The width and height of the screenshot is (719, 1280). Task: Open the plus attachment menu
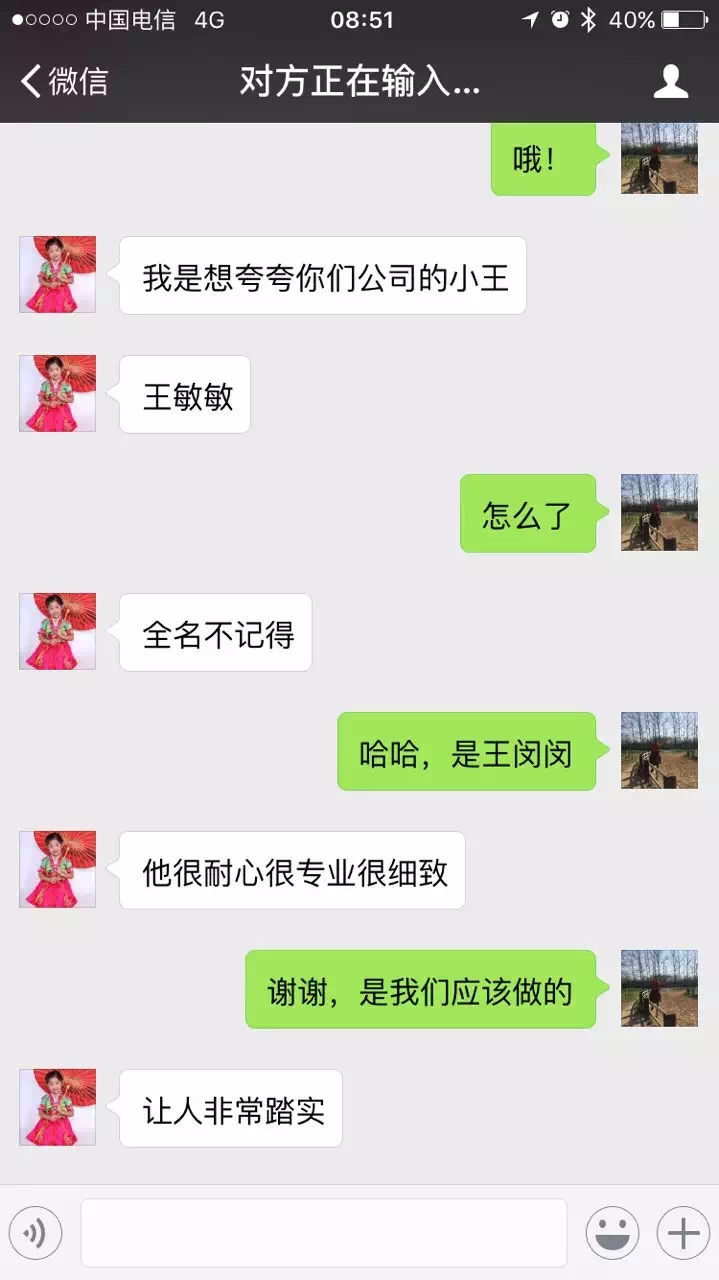pos(683,1233)
